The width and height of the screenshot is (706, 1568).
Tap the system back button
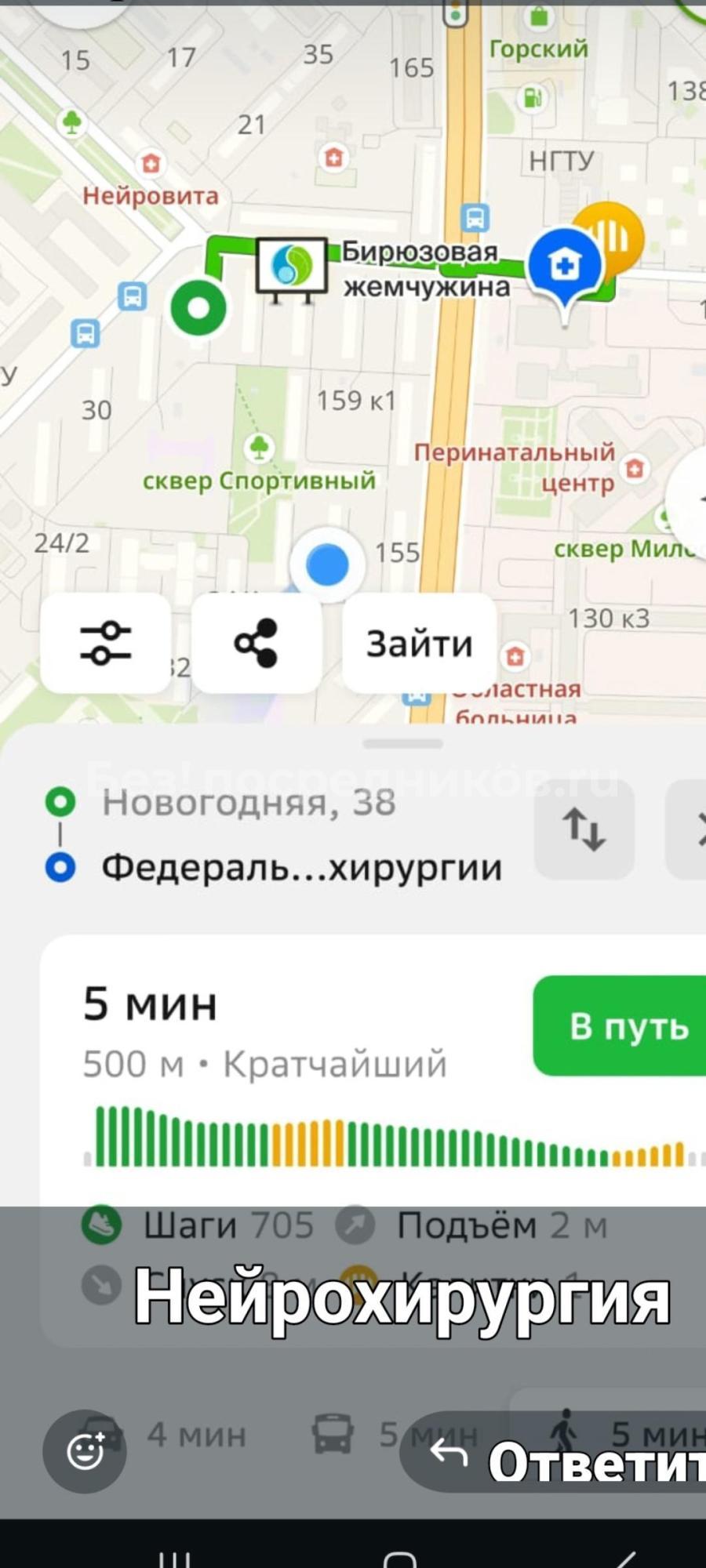click(x=624, y=1557)
